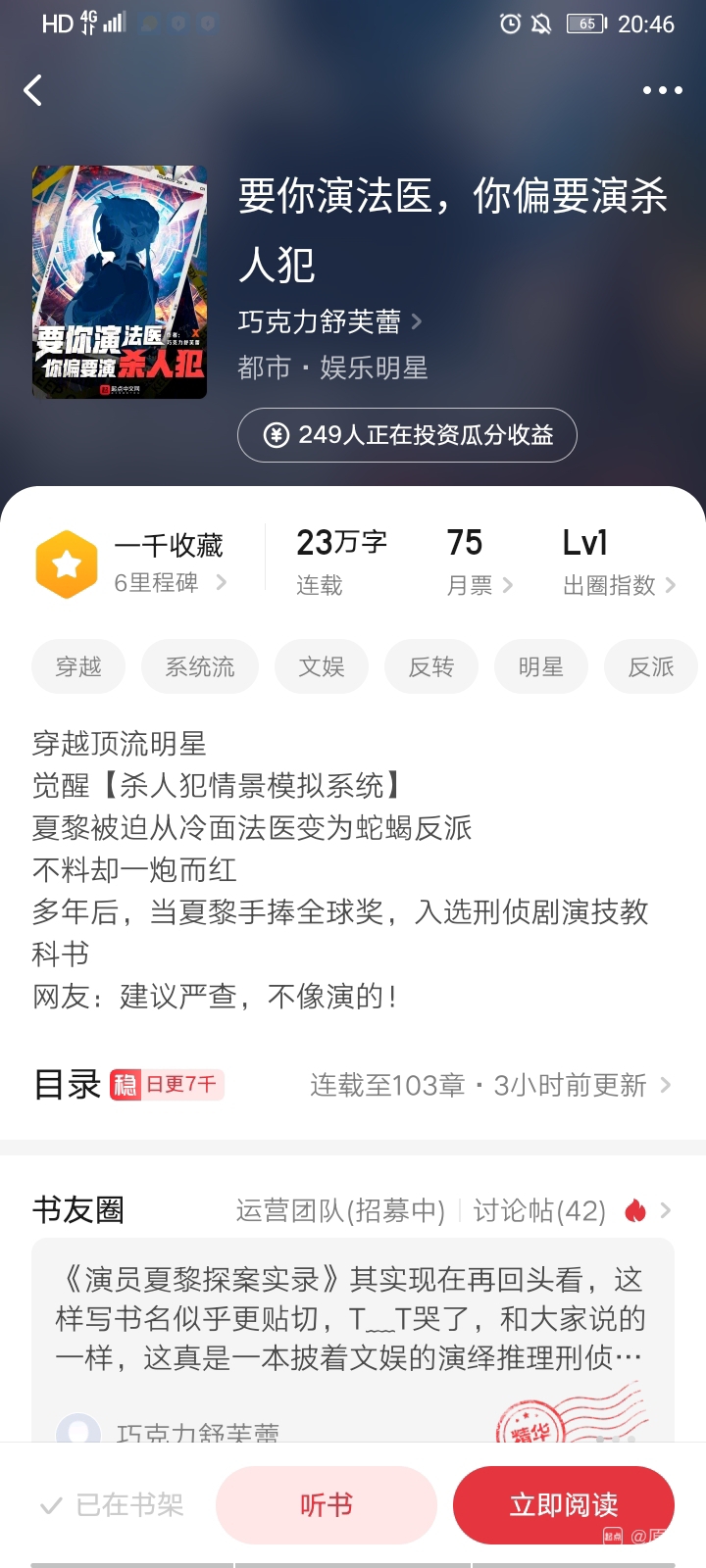Open the 《演员夏黎探案实录》 post
The height and width of the screenshot is (1568, 706).
(x=349, y=1318)
